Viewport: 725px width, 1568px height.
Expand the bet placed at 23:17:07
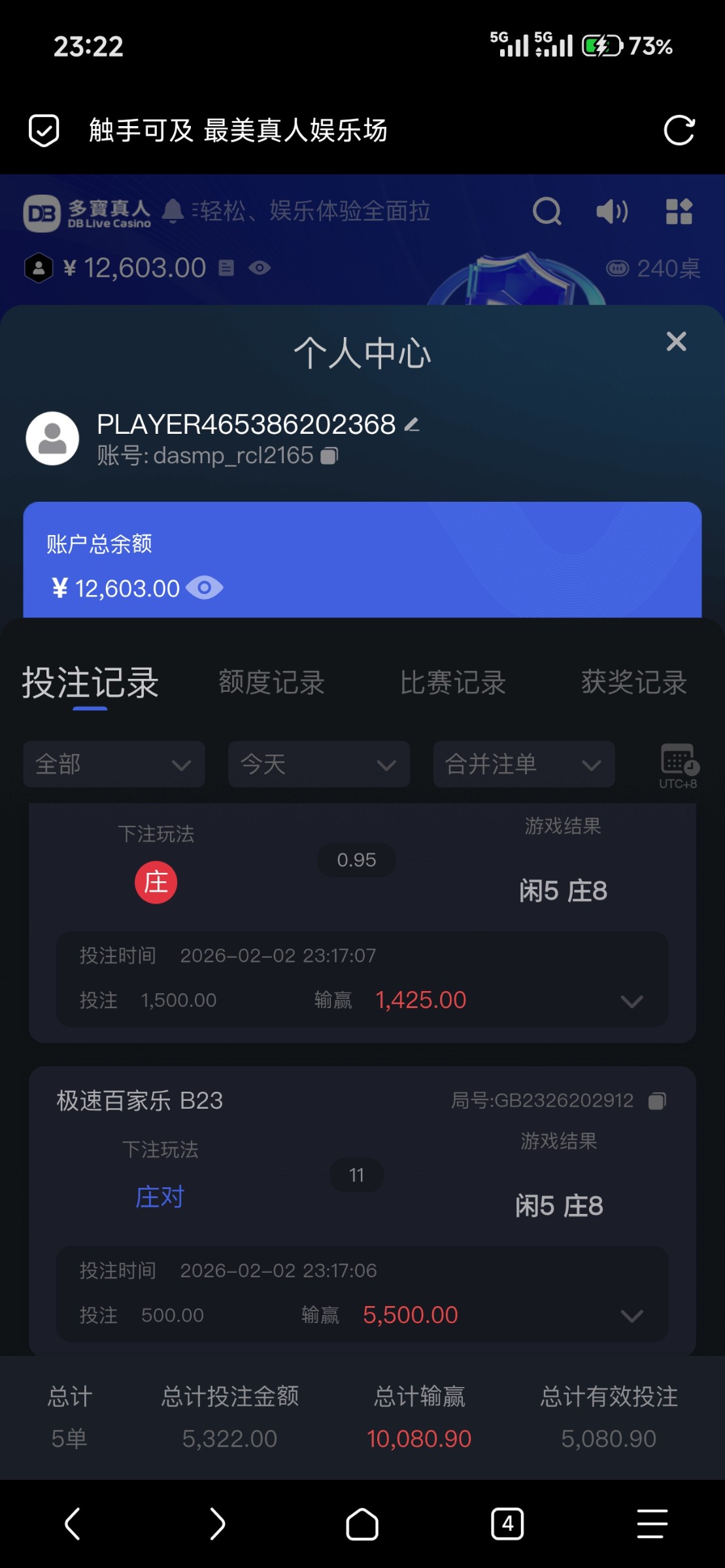click(x=632, y=1001)
